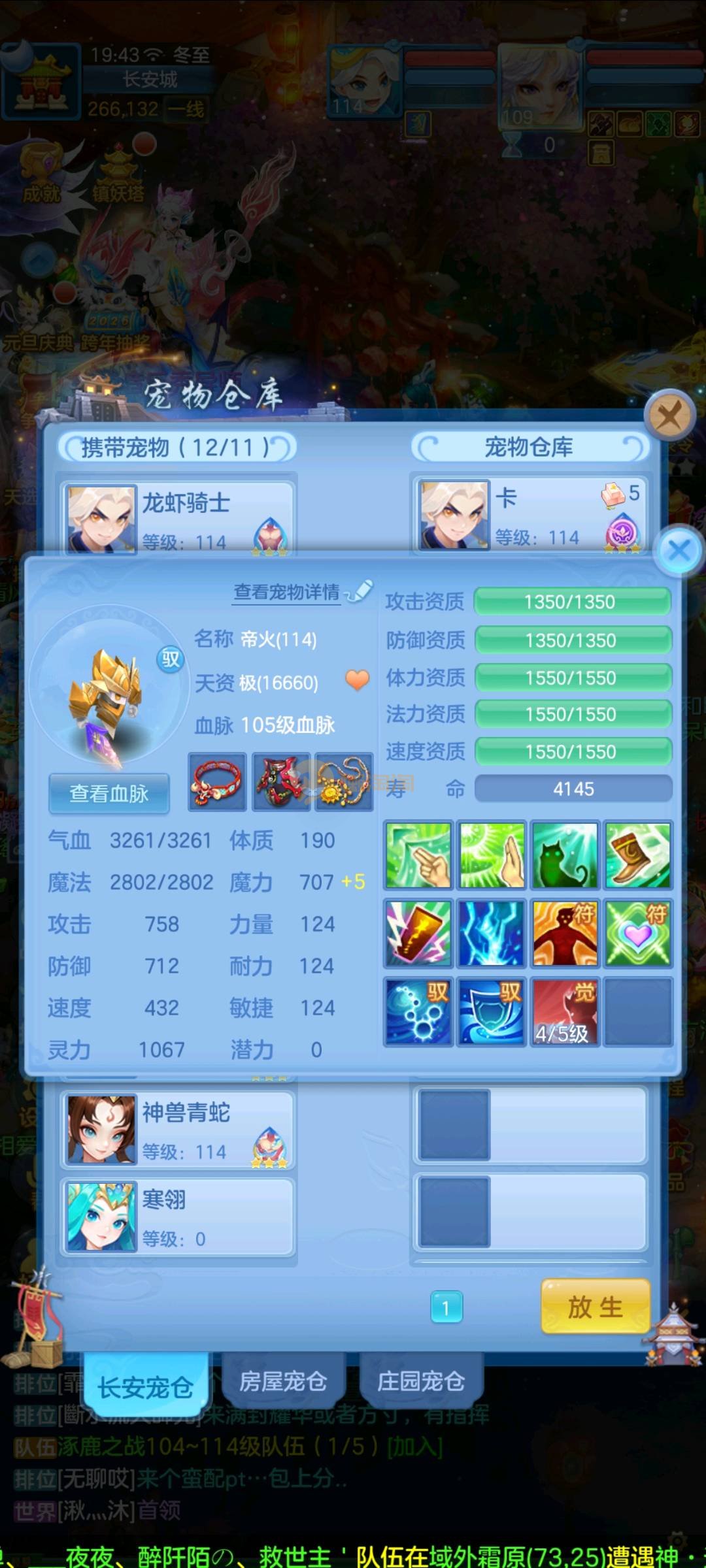
Task: Close the 宠物仓库 window
Action: 669,414
